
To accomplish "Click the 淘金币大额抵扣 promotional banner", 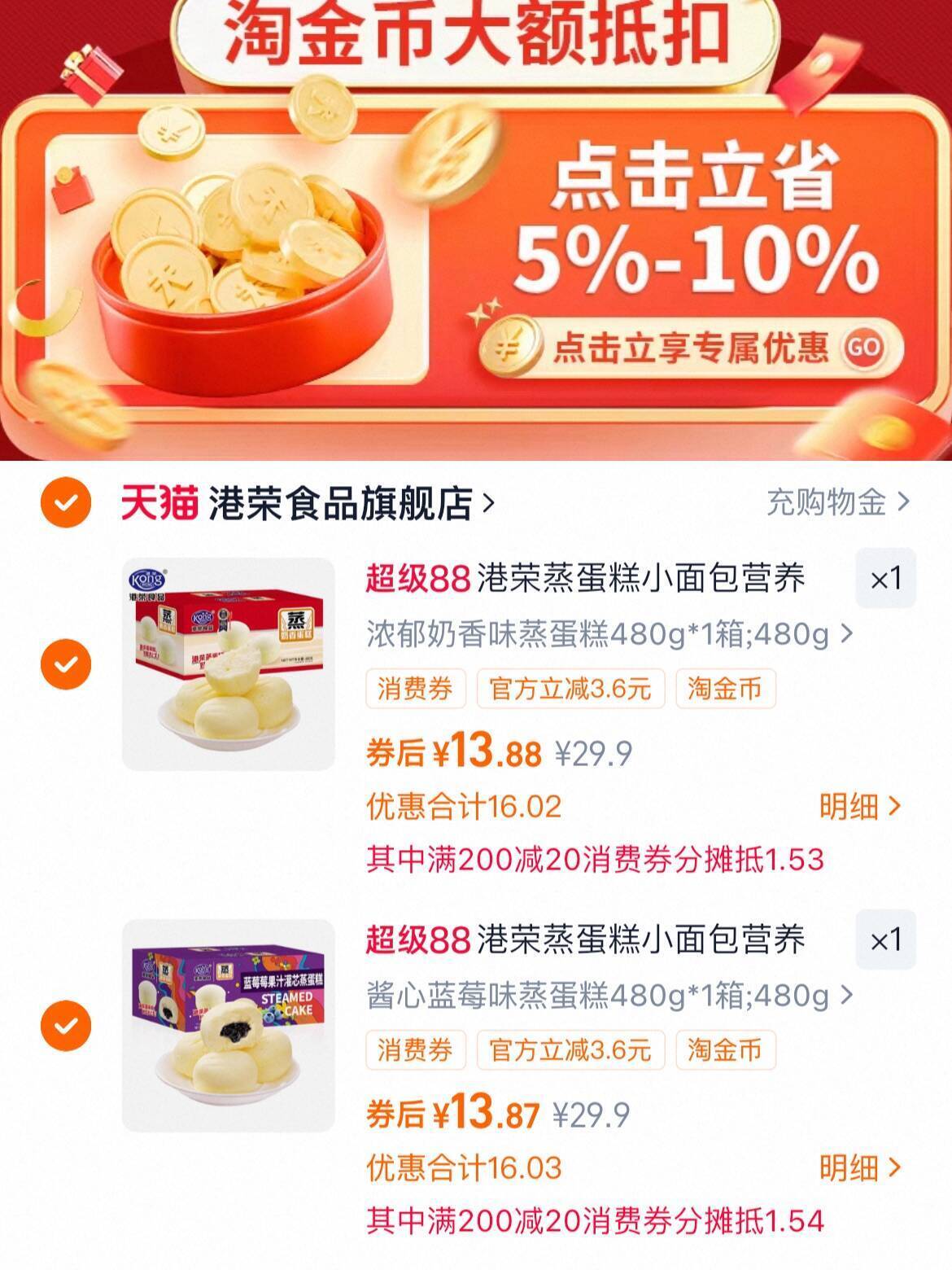I will point(476,228).
